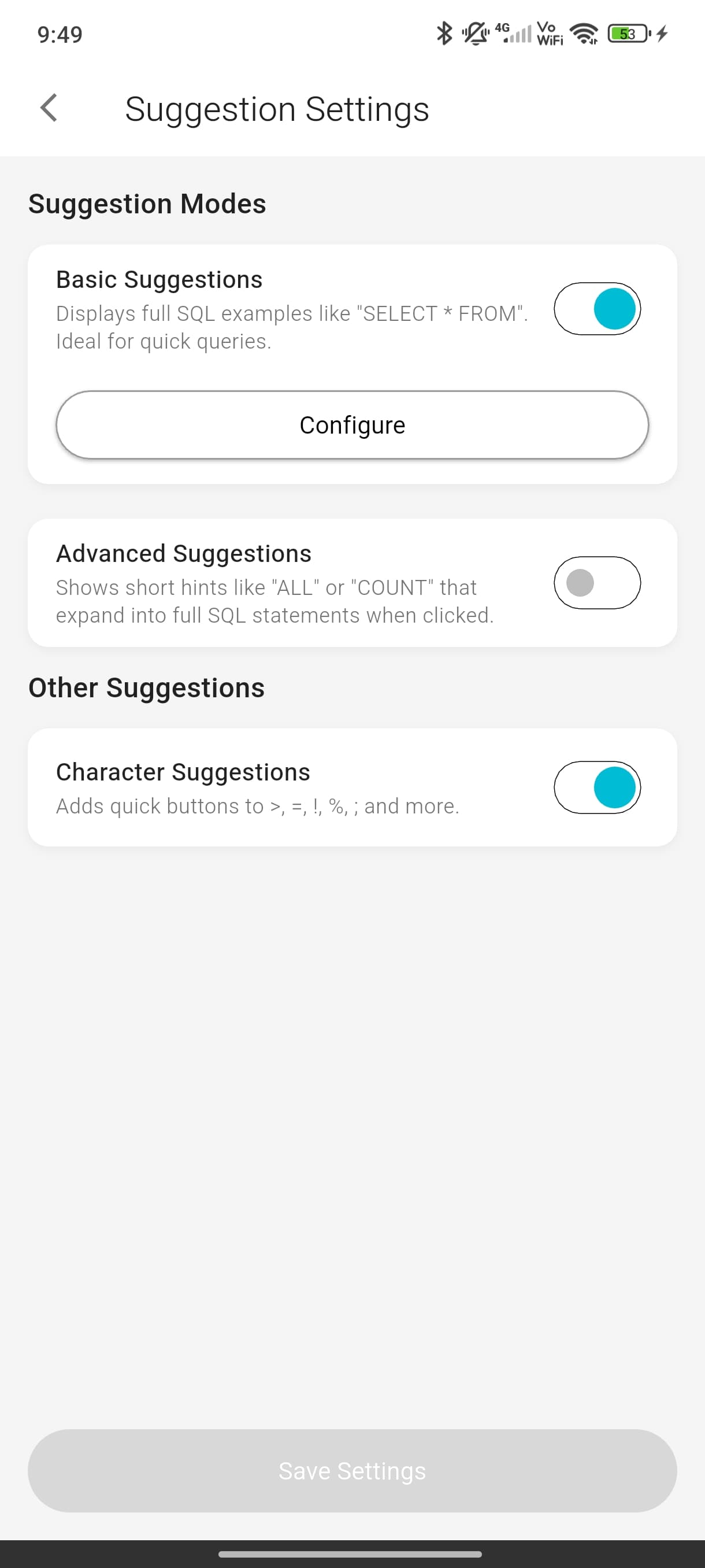This screenshot has width=705, height=1568.
Task: Tap the Other Suggestions section header
Action: (x=146, y=688)
